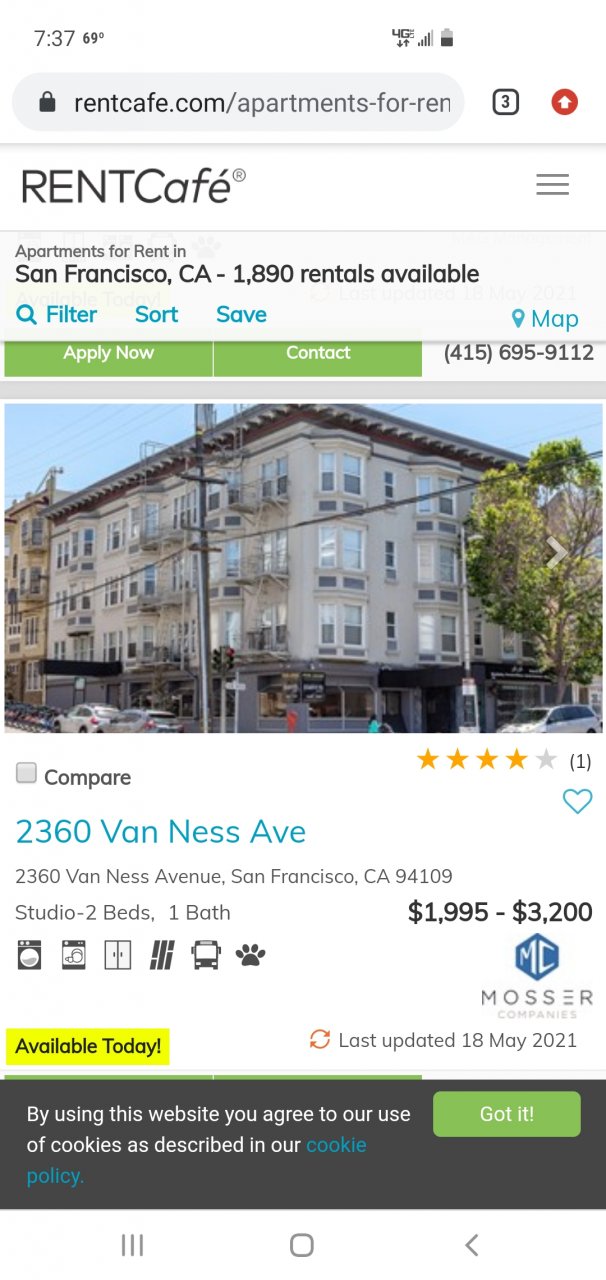Open the 2360 Van Ness Ave listing
The width and height of the screenshot is (606, 1280).
coord(161,832)
